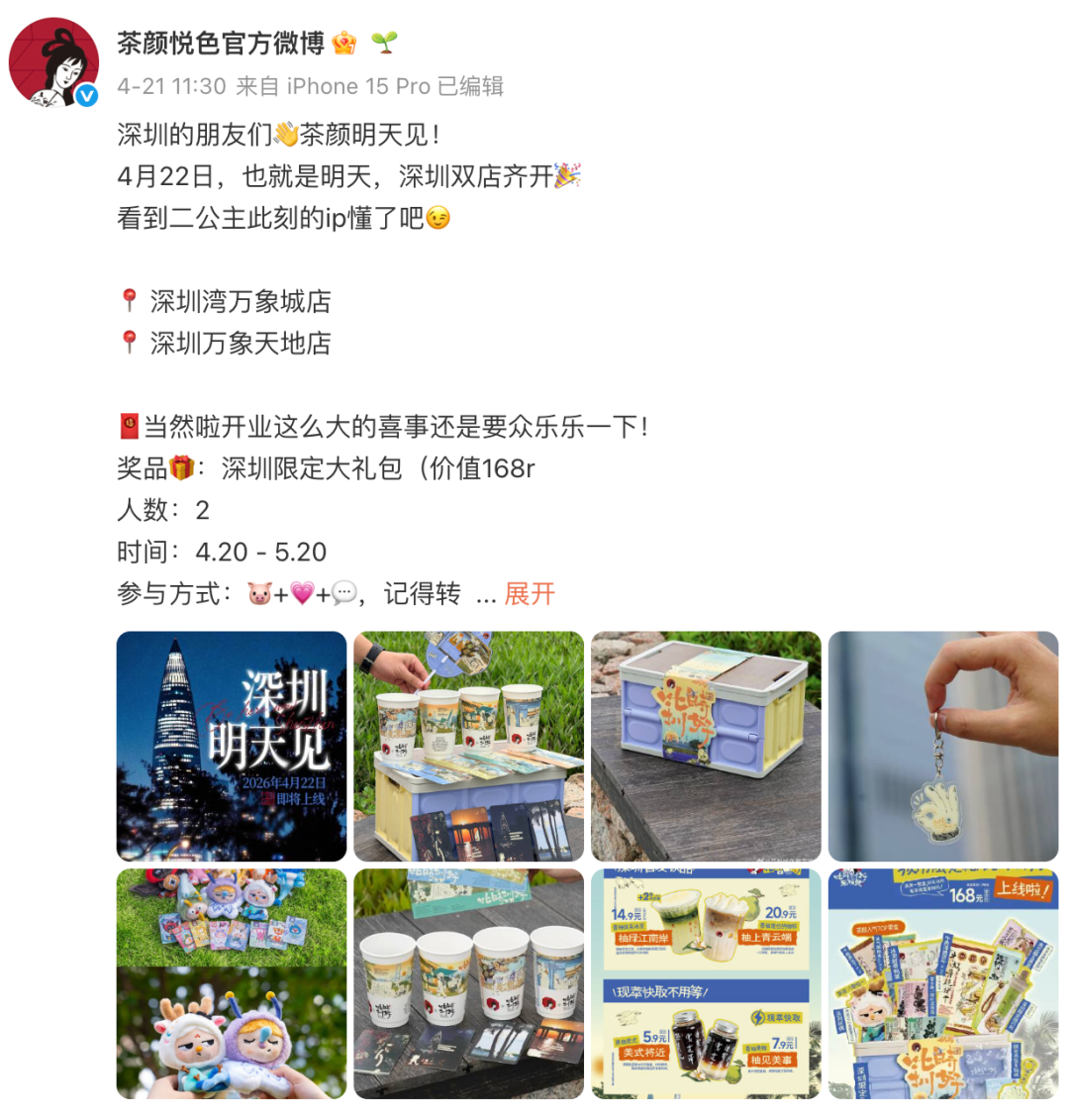
Task: Open the folding storage box photo
Action: pos(706,747)
